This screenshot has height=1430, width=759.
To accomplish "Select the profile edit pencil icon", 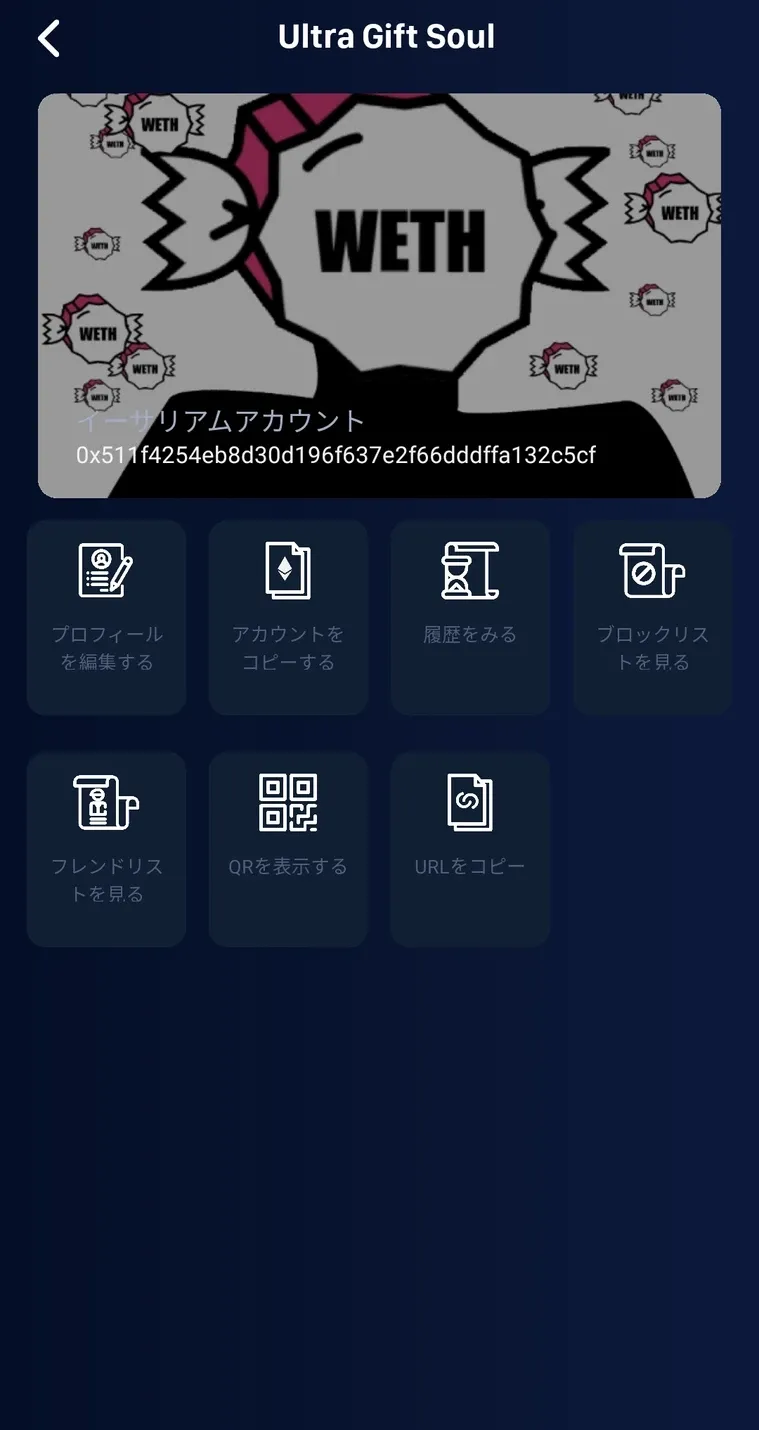I will pyautogui.click(x=106, y=570).
